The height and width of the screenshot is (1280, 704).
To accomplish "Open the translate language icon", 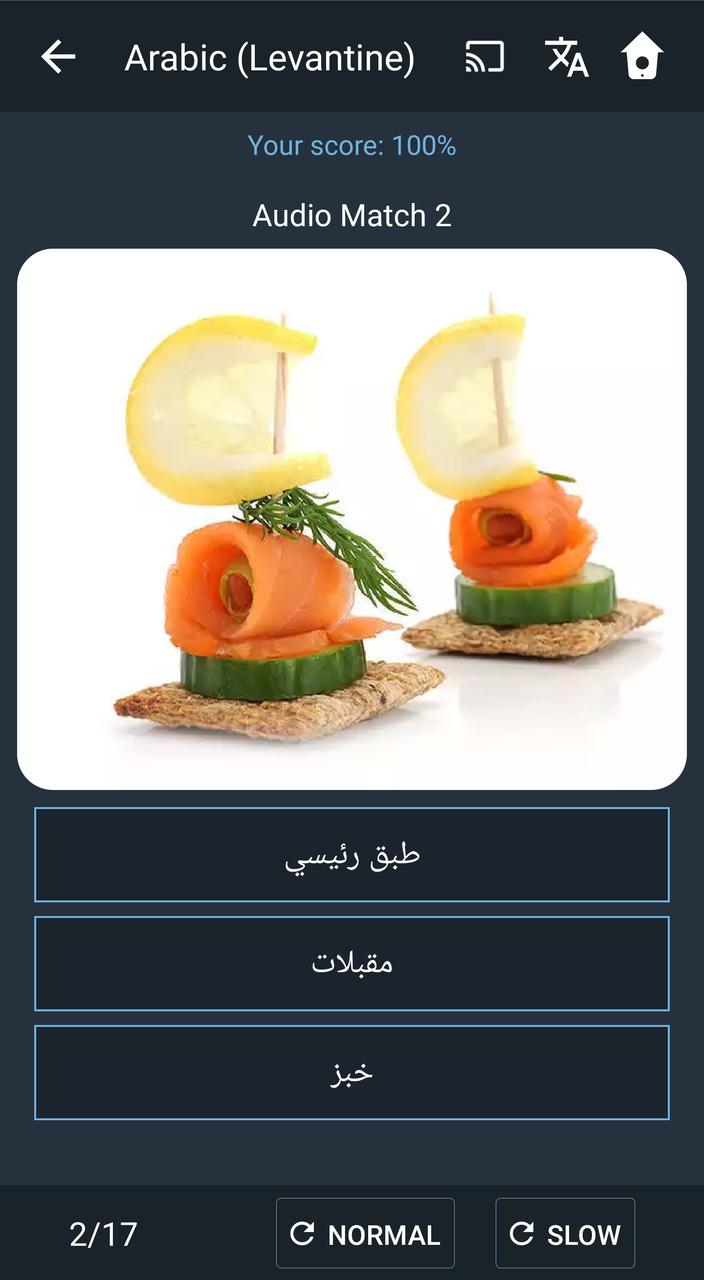I will 566,57.
